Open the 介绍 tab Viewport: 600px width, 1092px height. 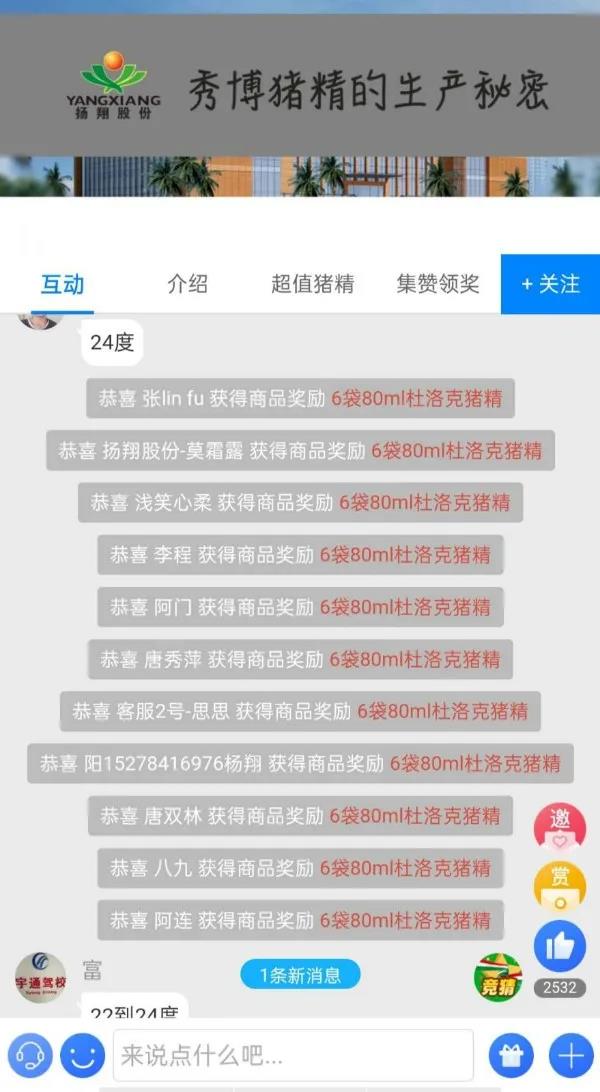pos(187,284)
